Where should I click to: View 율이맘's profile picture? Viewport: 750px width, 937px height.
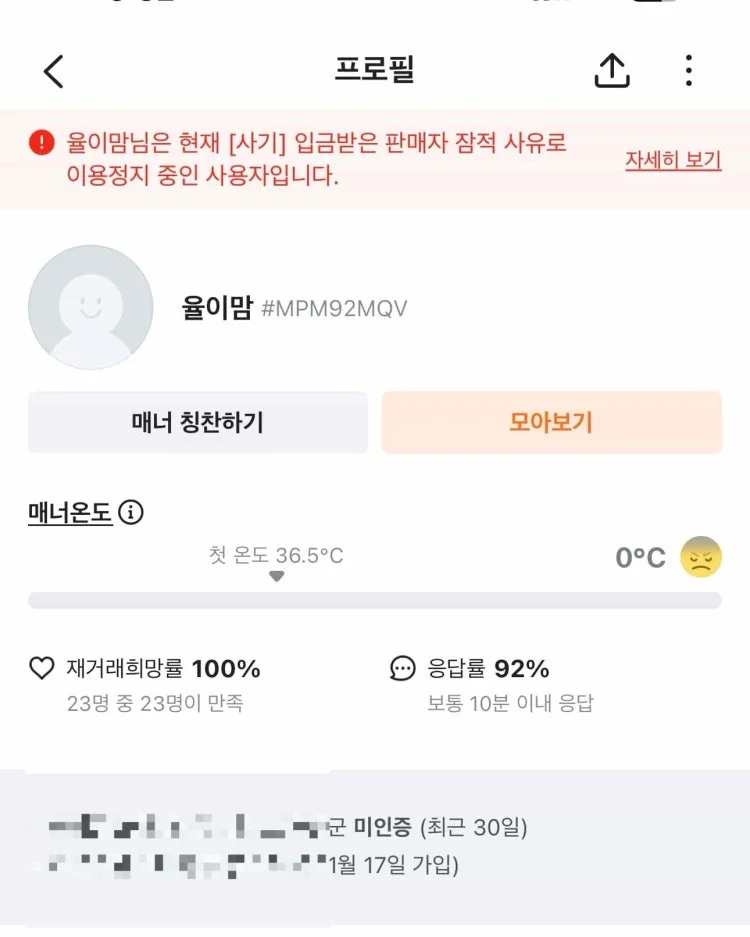point(91,307)
